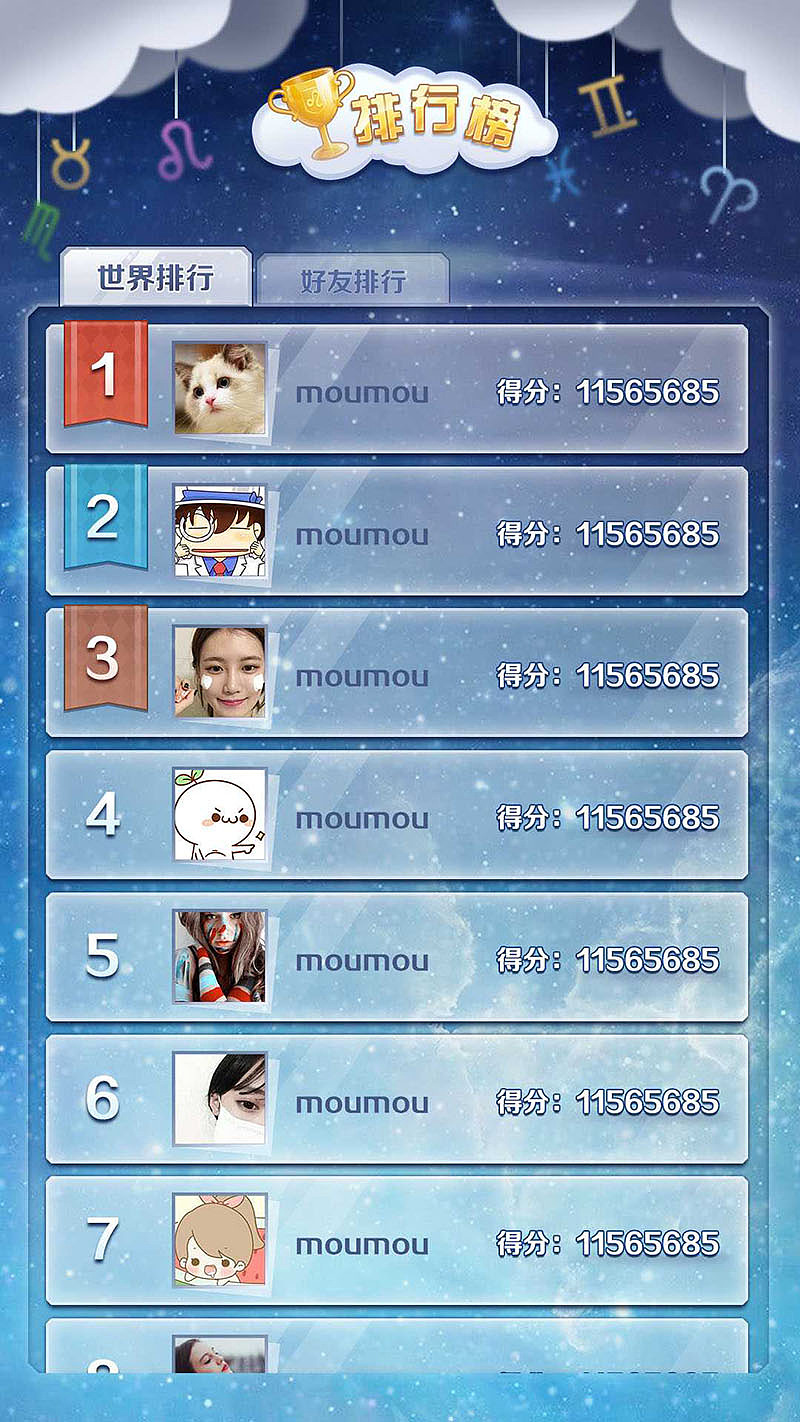Switch to the 世界排行 tab
800x1422 pixels.
(155, 277)
